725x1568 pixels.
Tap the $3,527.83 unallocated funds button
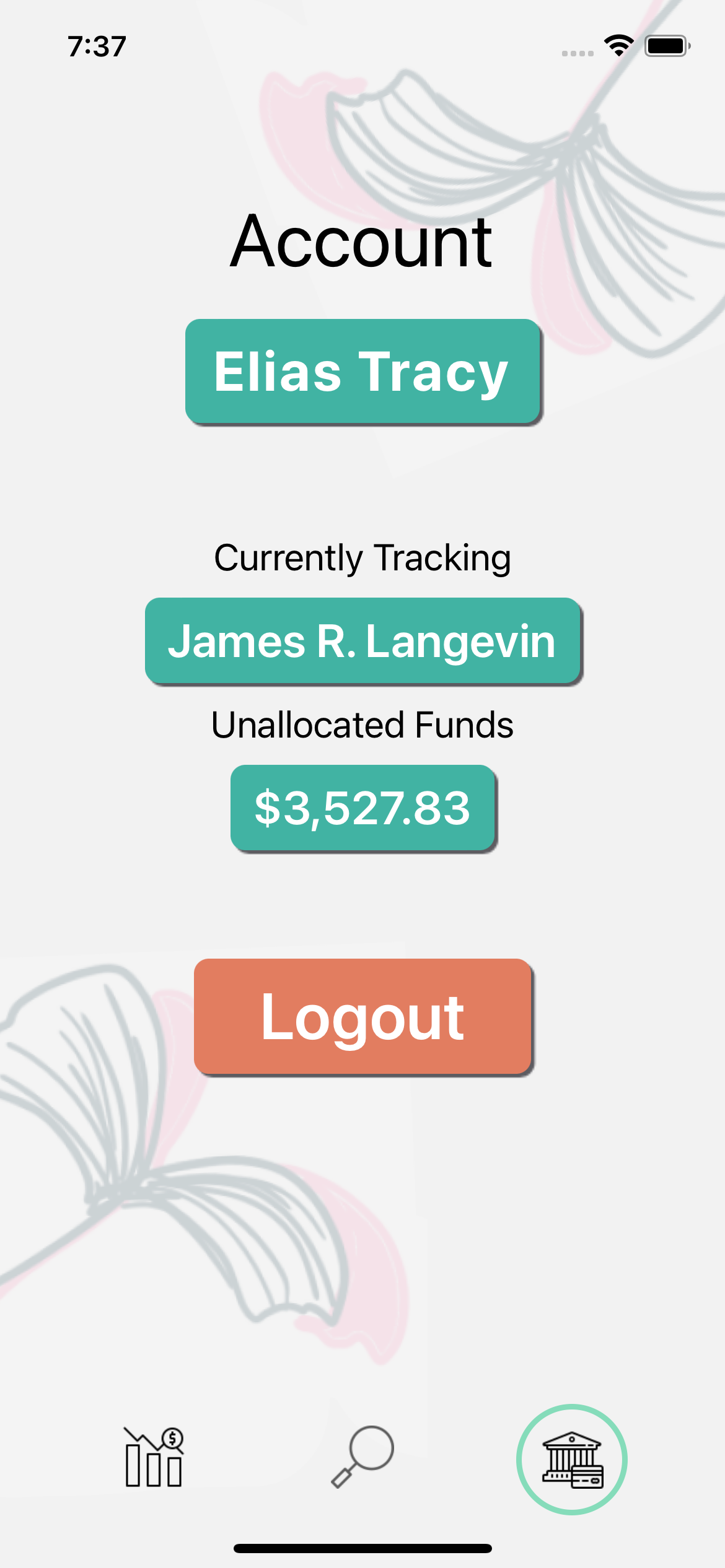coord(362,808)
